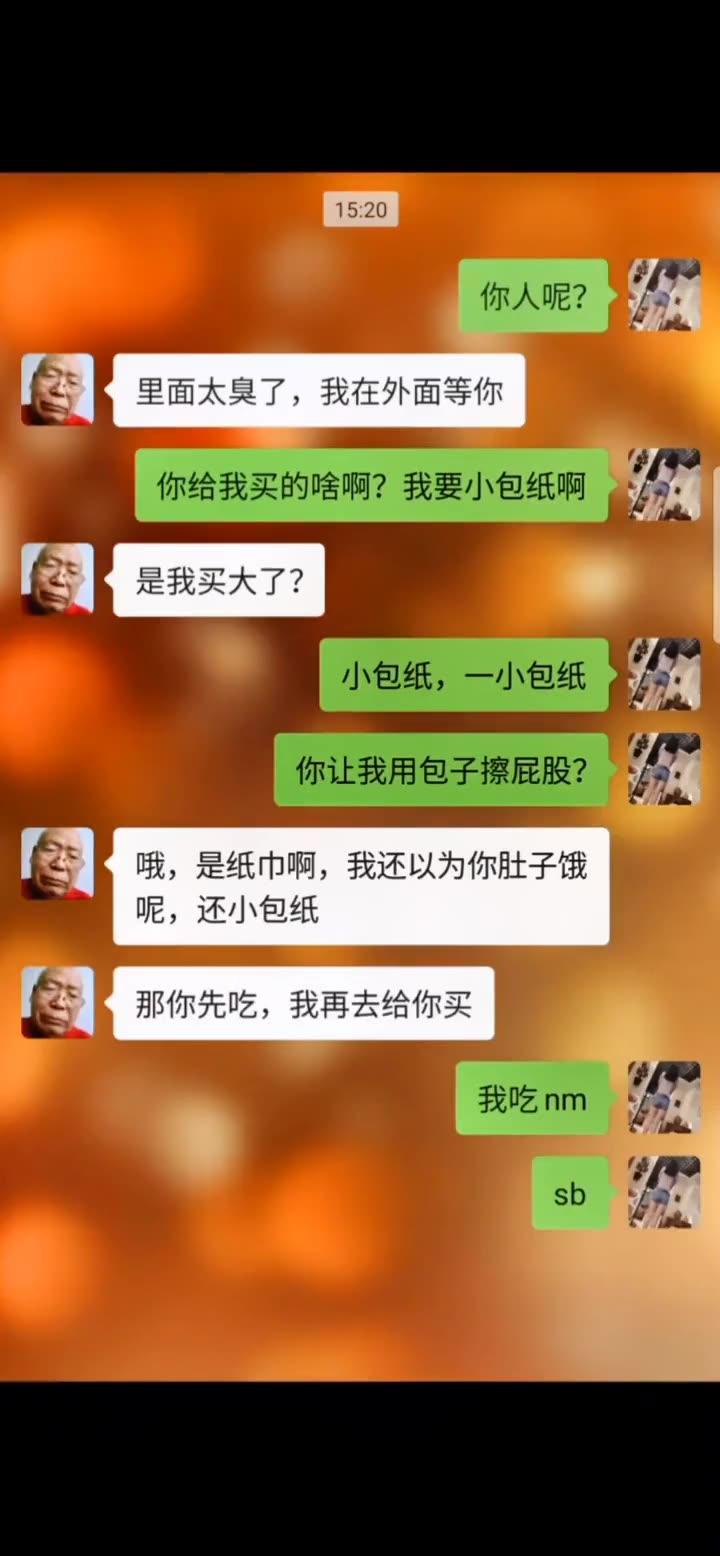Select your avatar beside the "你人呢?" message
The width and height of the screenshot is (720, 1556).
663,295
